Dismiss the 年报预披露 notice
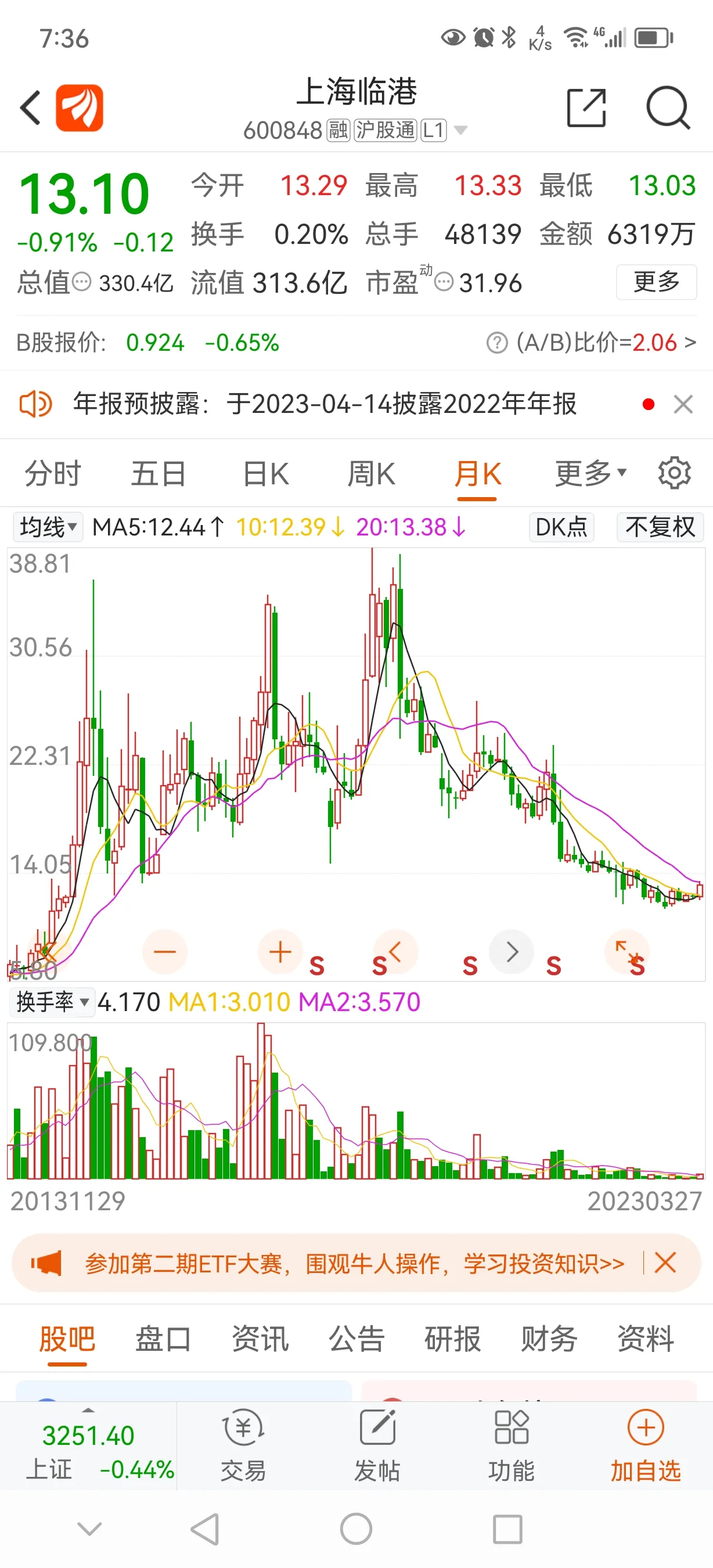Viewport: 713px width, 1568px height. click(x=683, y=404)
